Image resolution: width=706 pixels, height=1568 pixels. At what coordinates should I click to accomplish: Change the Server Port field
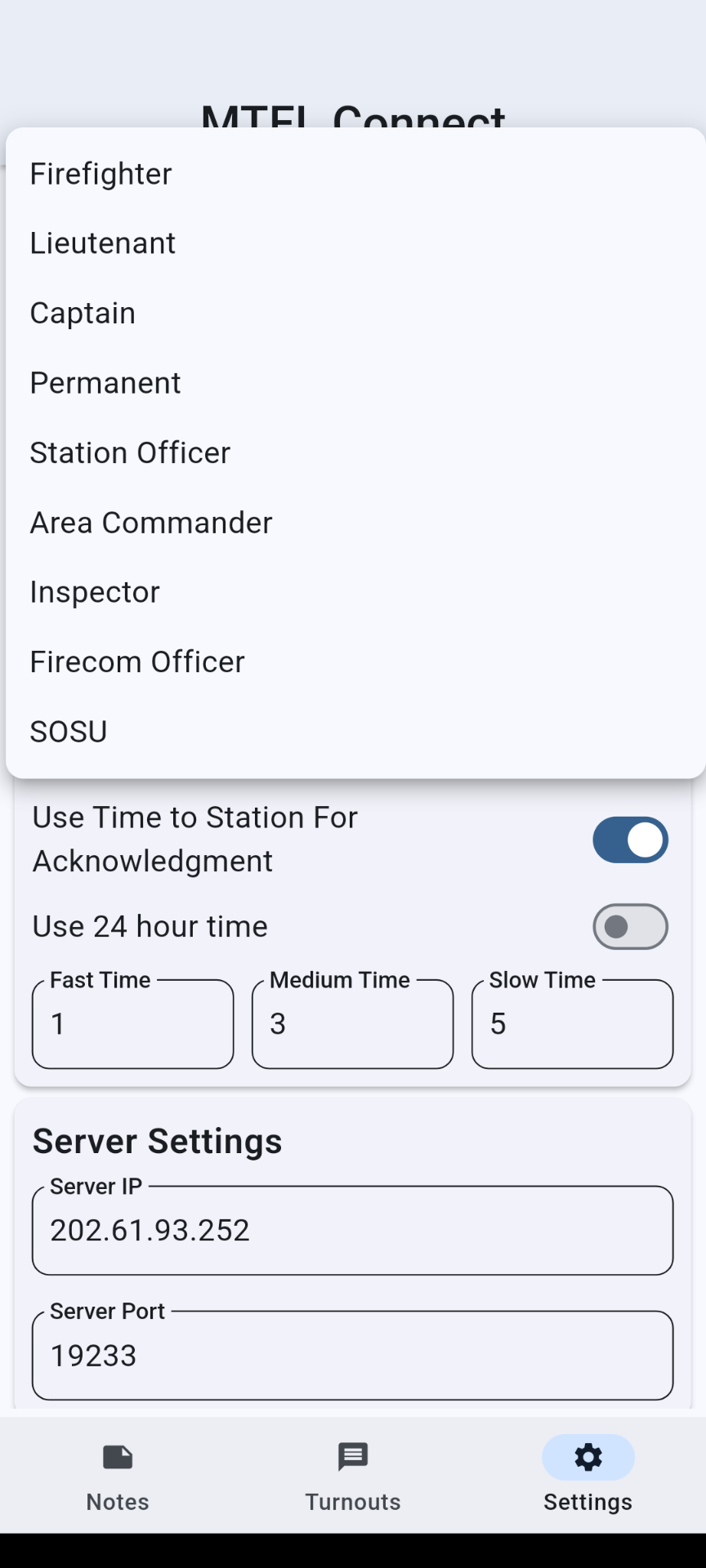click(x=352, y=1356)
